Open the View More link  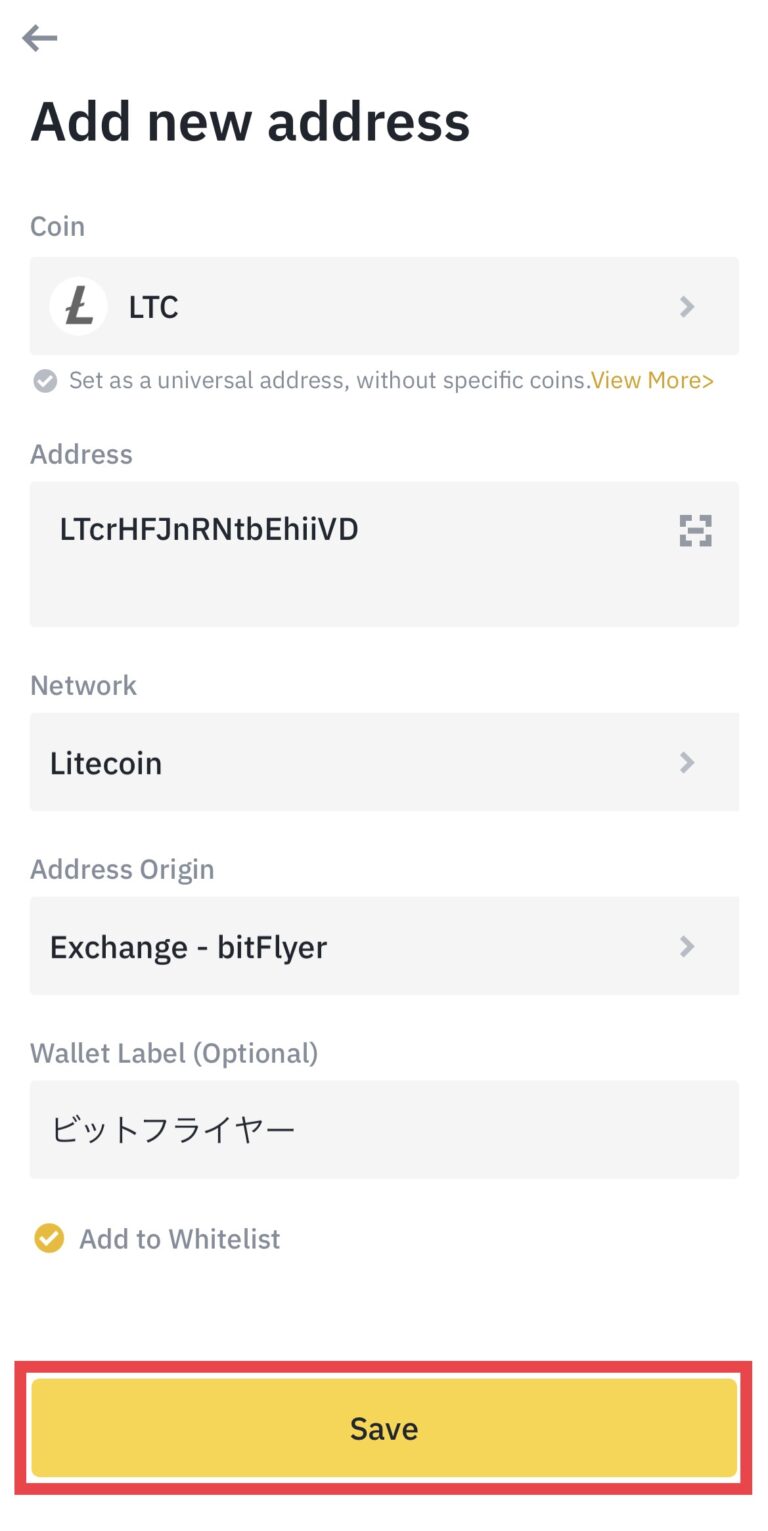tap(651, 381)
